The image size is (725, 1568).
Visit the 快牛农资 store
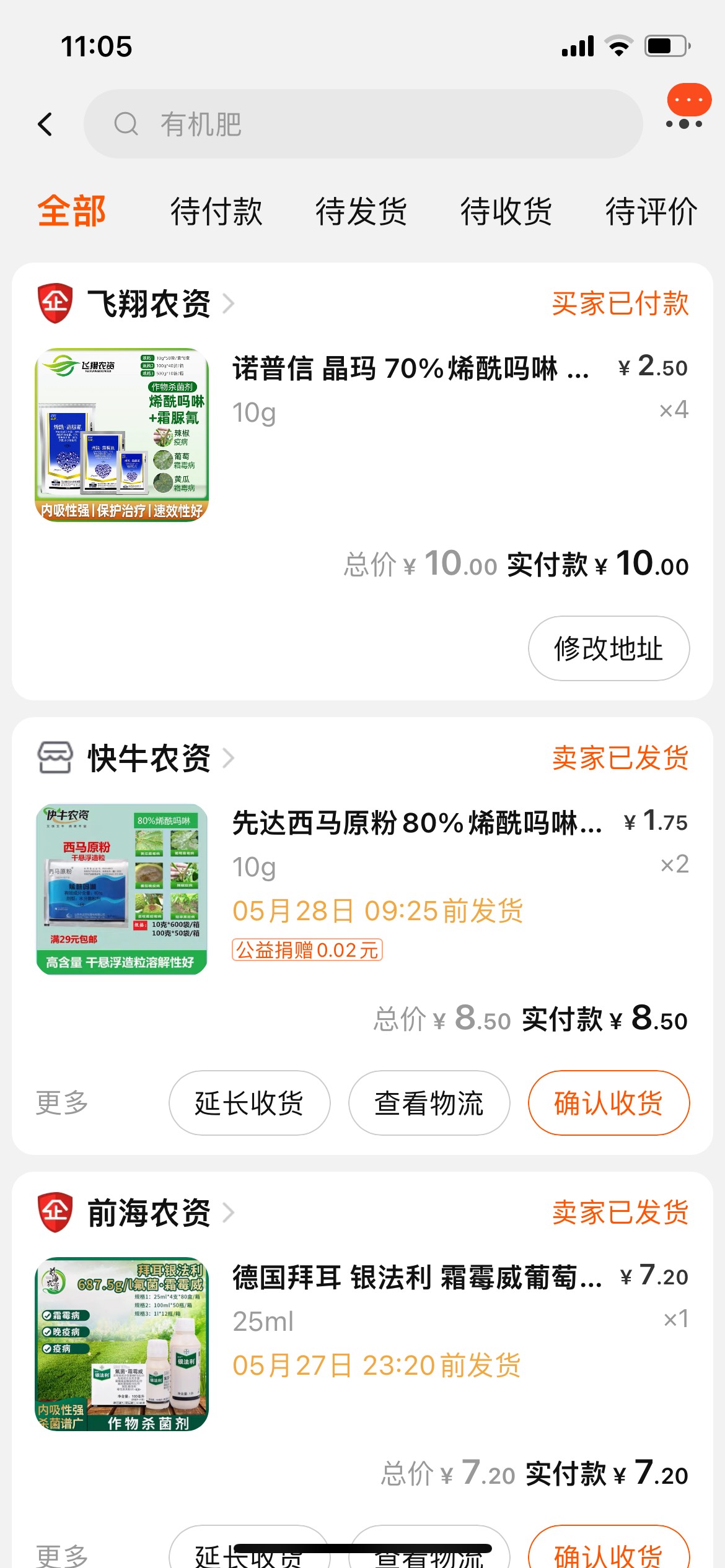(x=149, y=758)
